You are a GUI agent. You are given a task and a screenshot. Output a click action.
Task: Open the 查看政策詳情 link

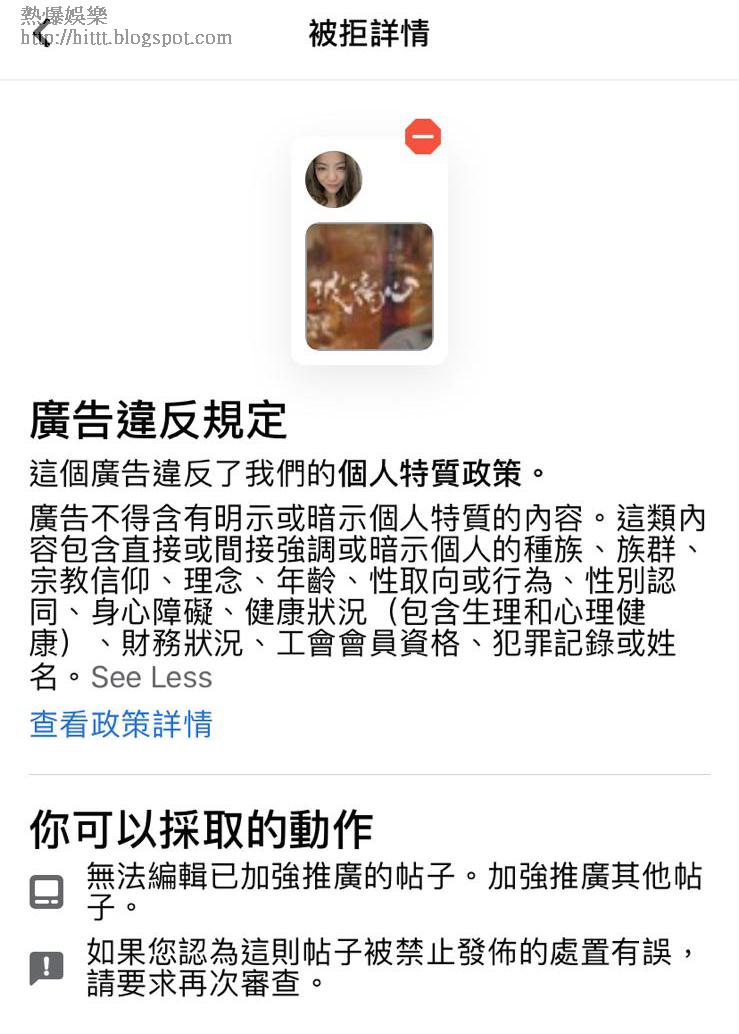tap(121, 724)
